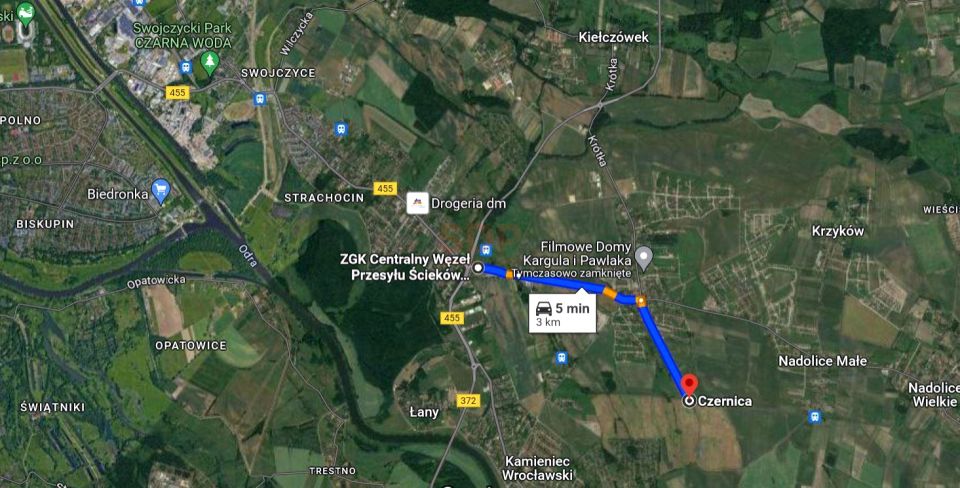The image size is (960, 488).
Task: Open the bus stop near Nadolice Wielkie
Action: [815, 416]
